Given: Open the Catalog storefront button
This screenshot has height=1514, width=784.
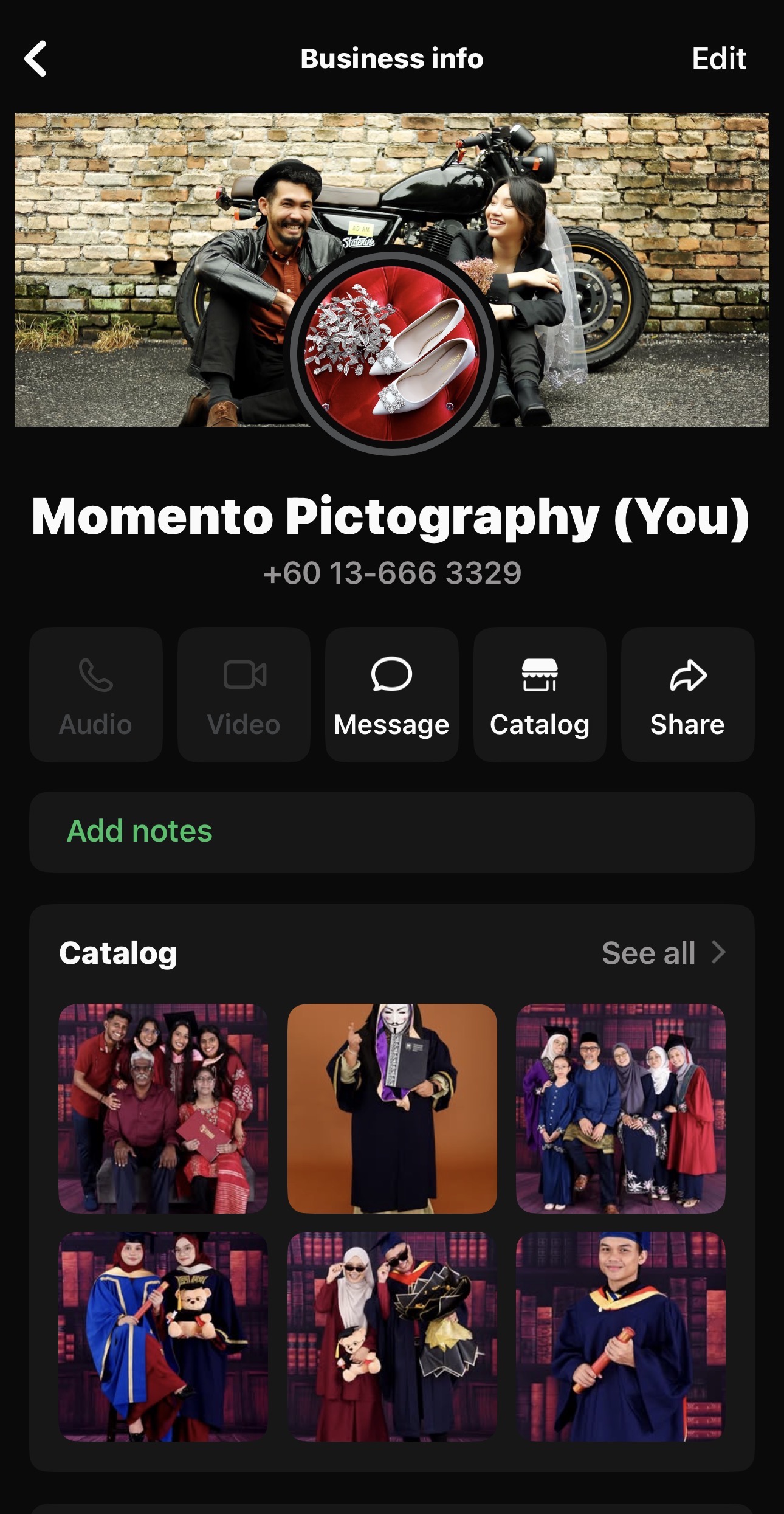Looking at the screenshot, I should click(x=540, y=695).
